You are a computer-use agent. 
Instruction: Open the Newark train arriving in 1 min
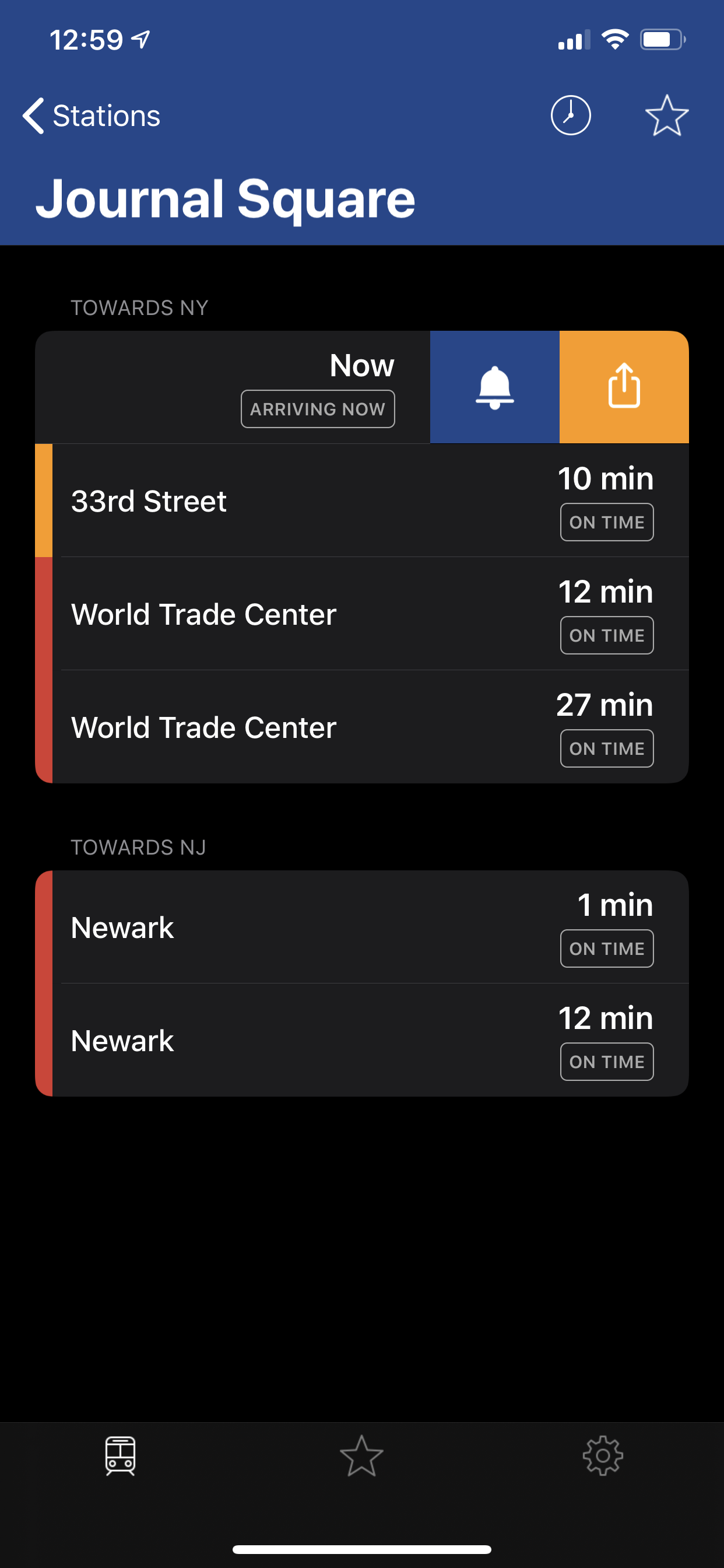(362, 927)
